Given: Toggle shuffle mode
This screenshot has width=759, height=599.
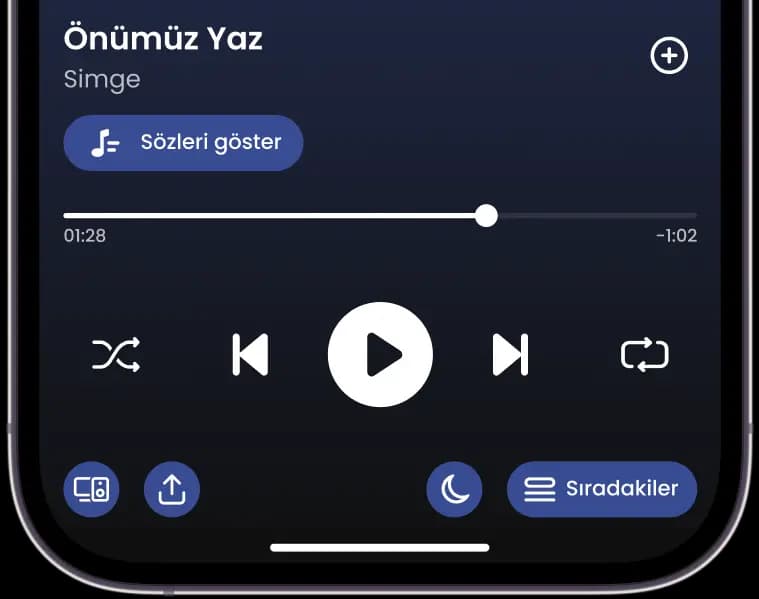Looking at the screenshot, I should (116, 355).
